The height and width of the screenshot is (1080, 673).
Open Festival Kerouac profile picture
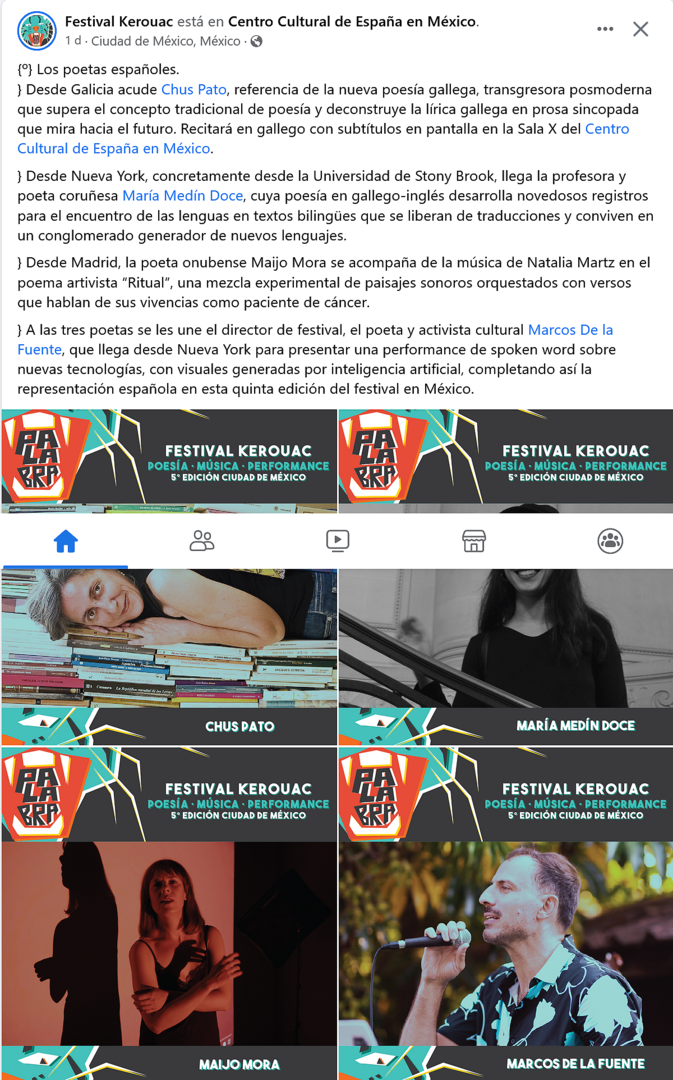[x=37, y=31]
